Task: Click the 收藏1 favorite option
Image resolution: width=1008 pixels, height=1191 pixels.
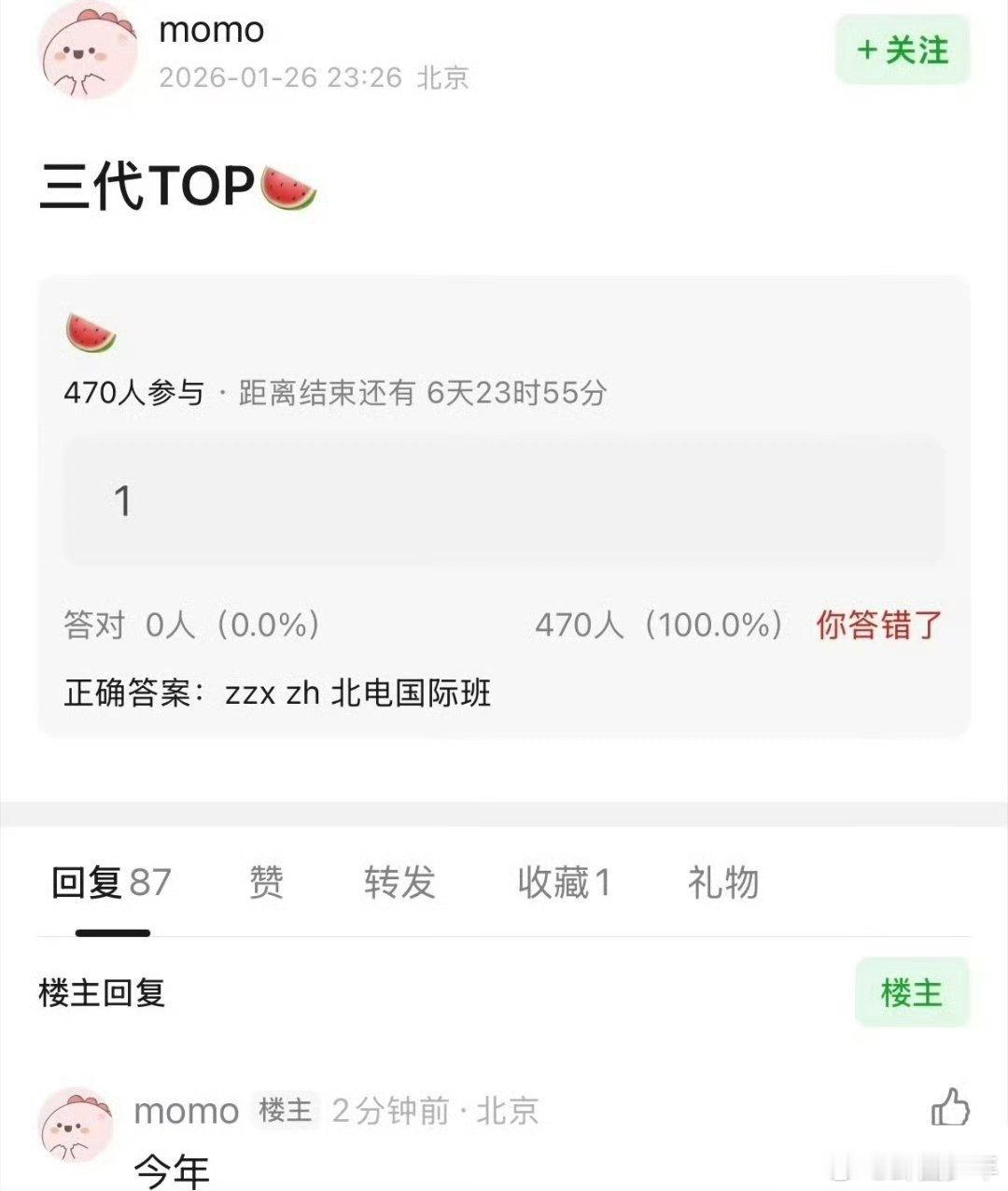Action: coord(564,881)
